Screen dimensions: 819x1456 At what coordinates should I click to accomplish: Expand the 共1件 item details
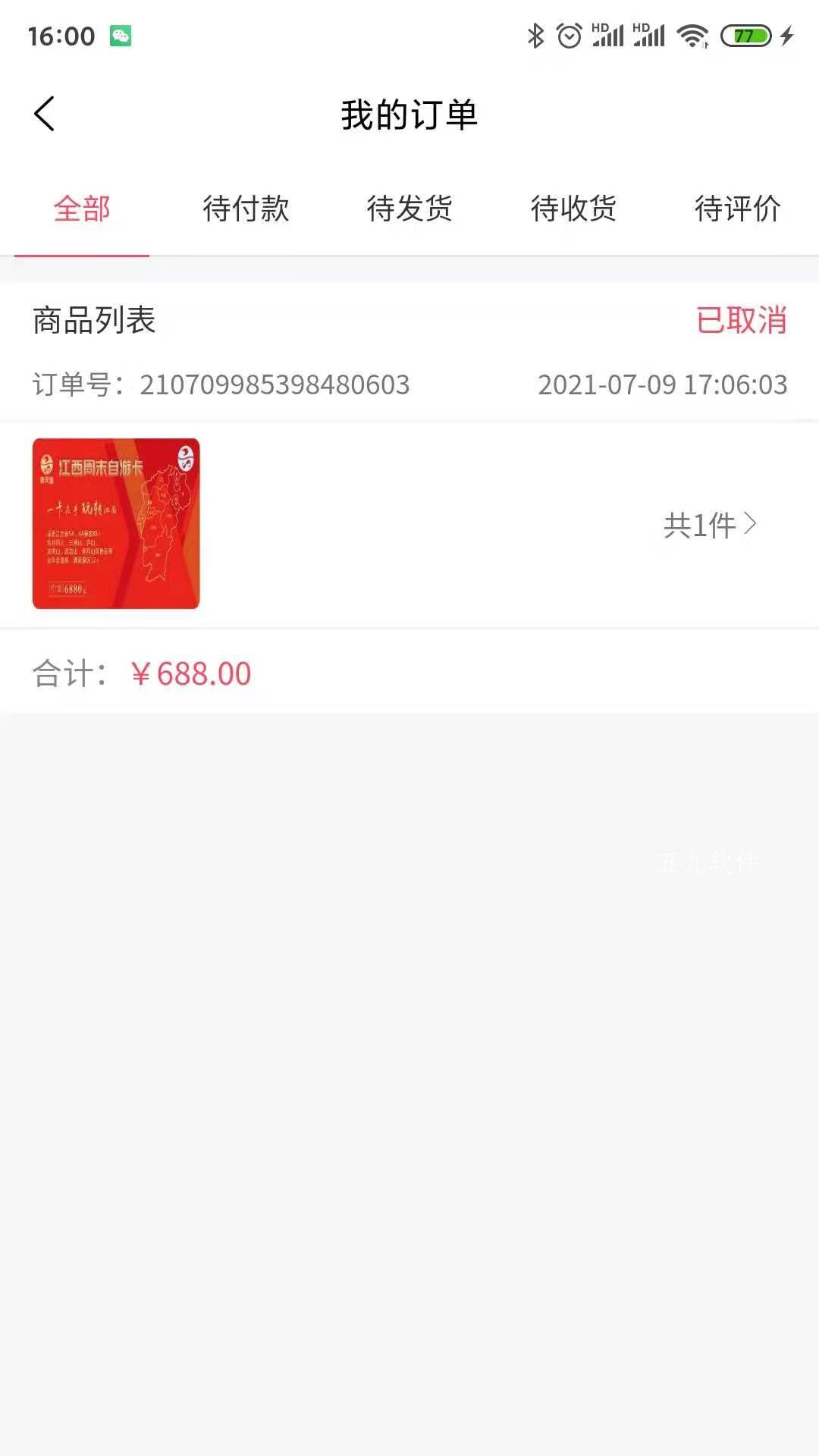coord(711,525)
